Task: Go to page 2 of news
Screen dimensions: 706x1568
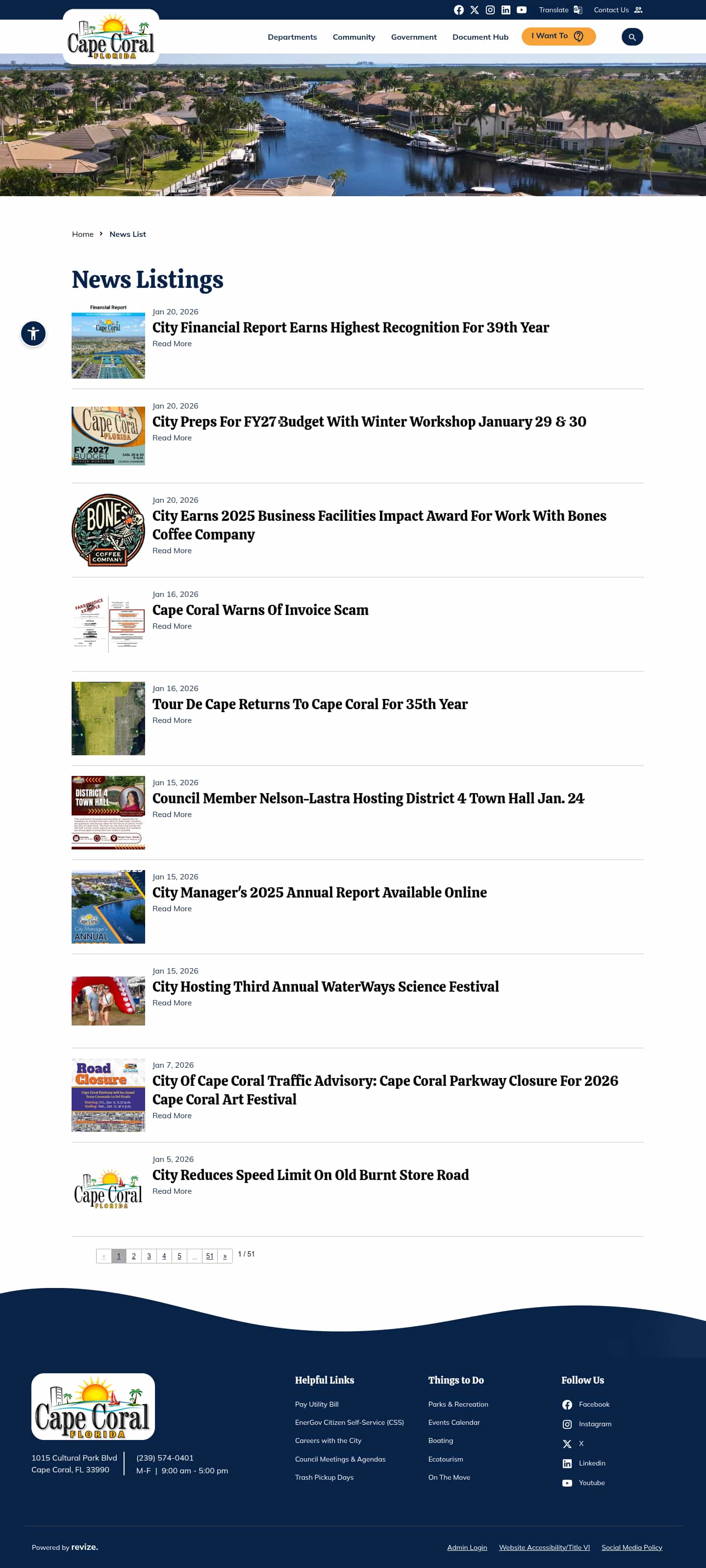Action: point(134,1256)
